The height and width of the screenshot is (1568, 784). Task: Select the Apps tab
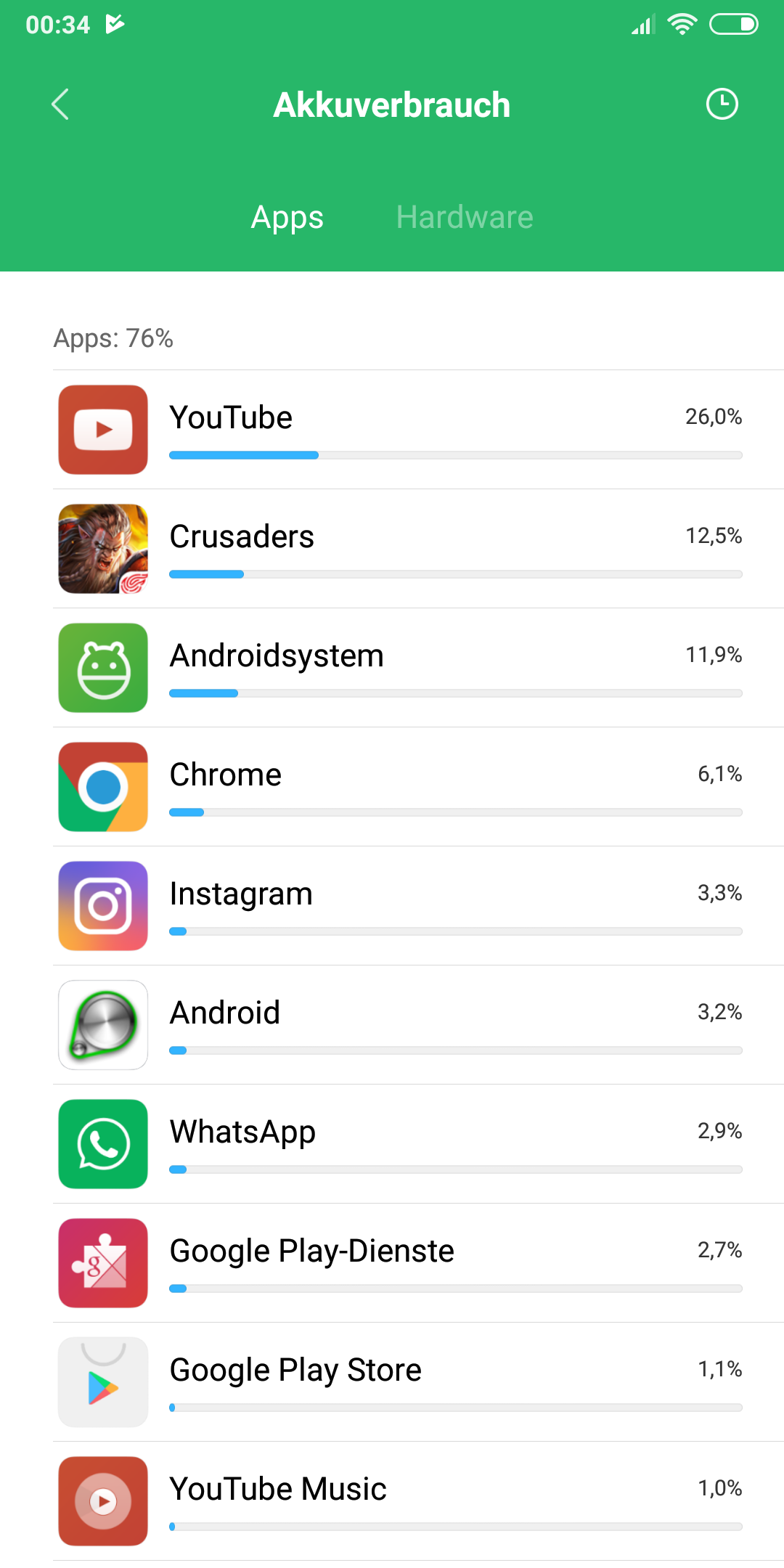(x=287, y=217)
